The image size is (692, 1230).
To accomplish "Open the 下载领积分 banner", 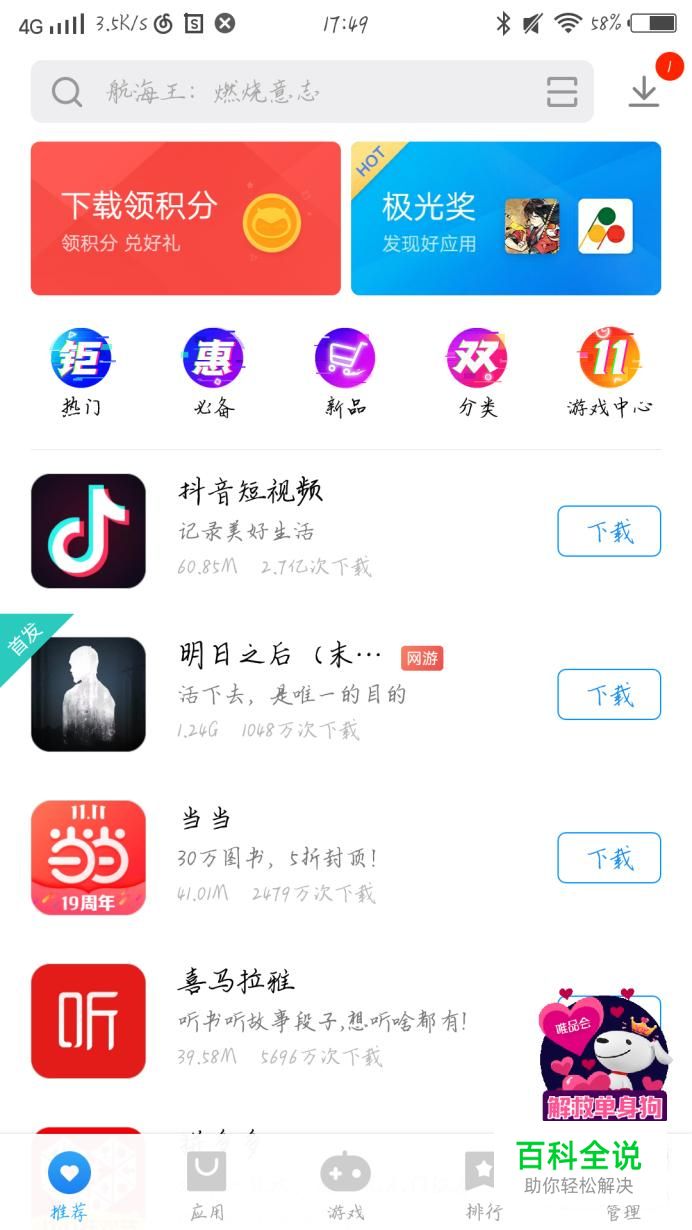I will pos(186,218).
